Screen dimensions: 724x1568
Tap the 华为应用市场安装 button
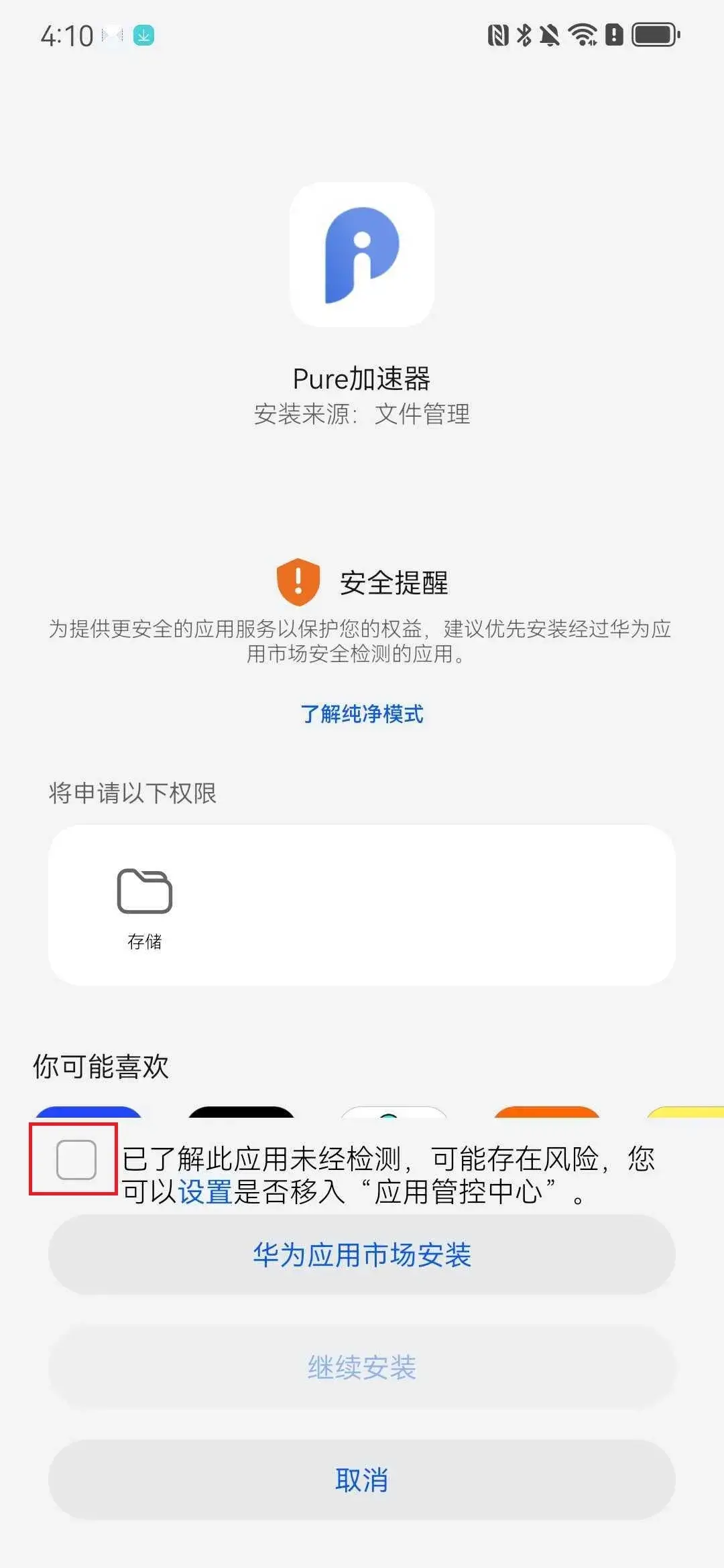pyautogui.click(x=362, y=1256)
